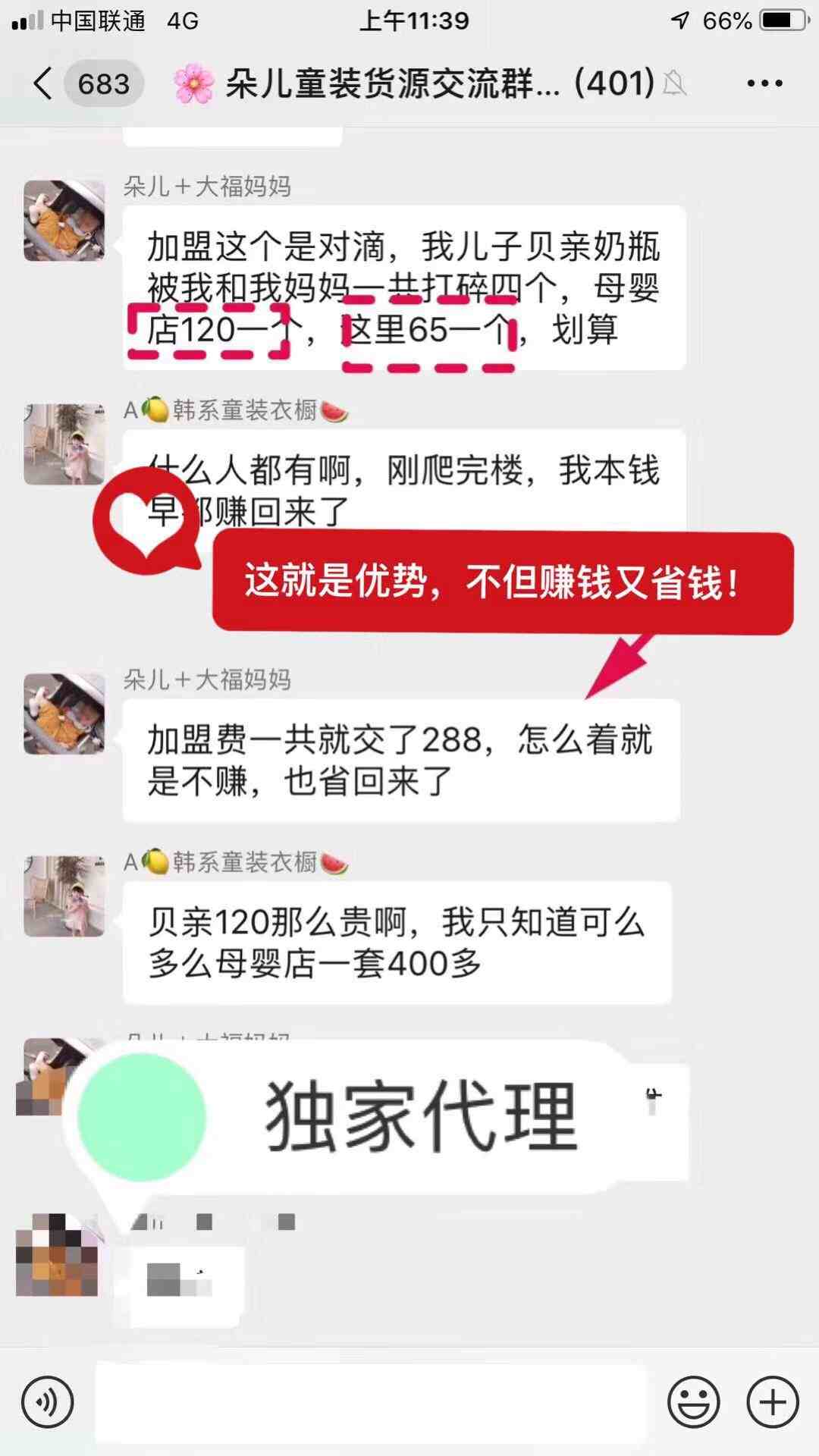Open 韩系童装衣橱 avatar beside 贝亲120 message

(x=64, y=896)
